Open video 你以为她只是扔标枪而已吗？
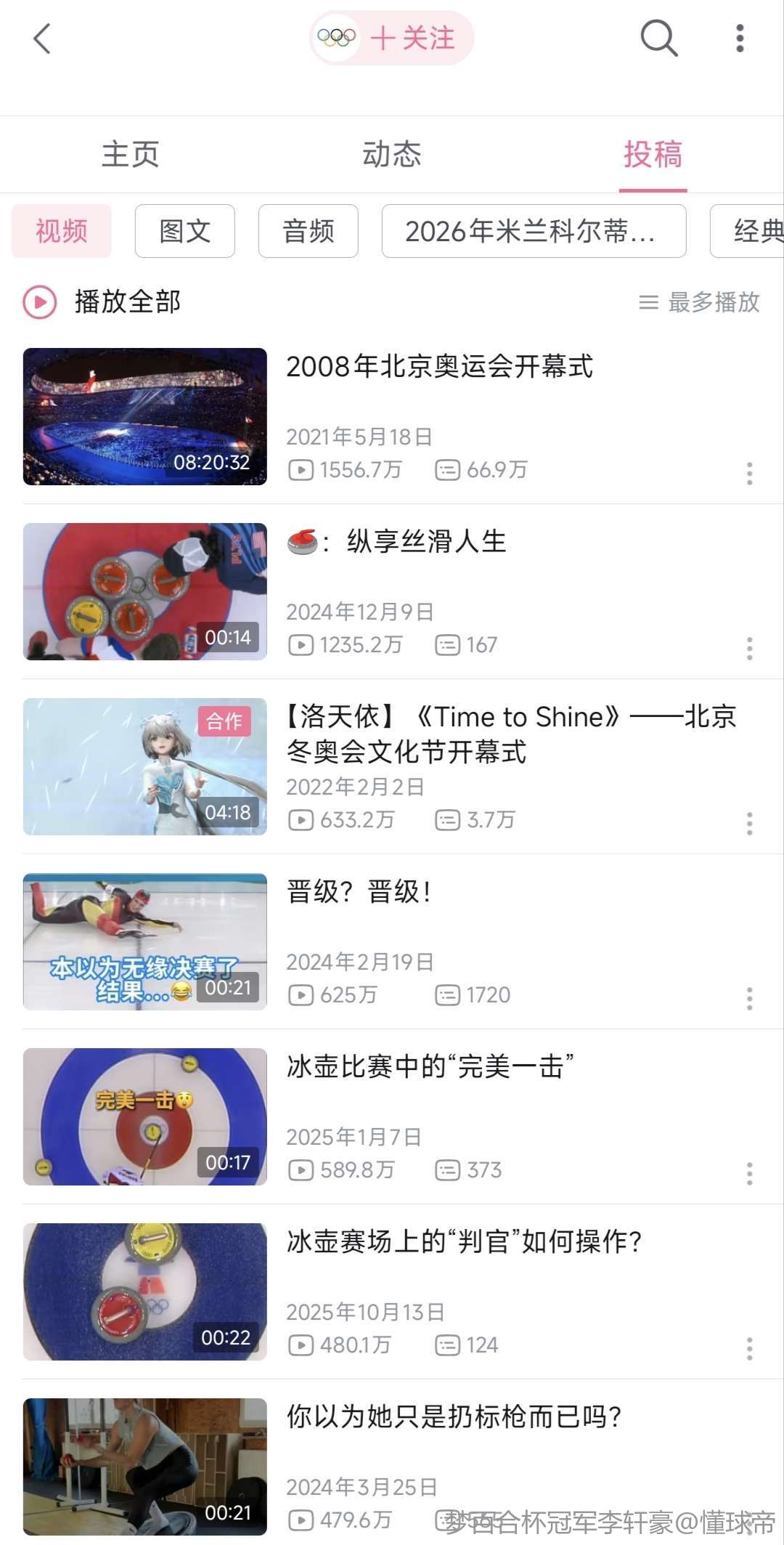784x1545 pixels. tap(454, 1417)
